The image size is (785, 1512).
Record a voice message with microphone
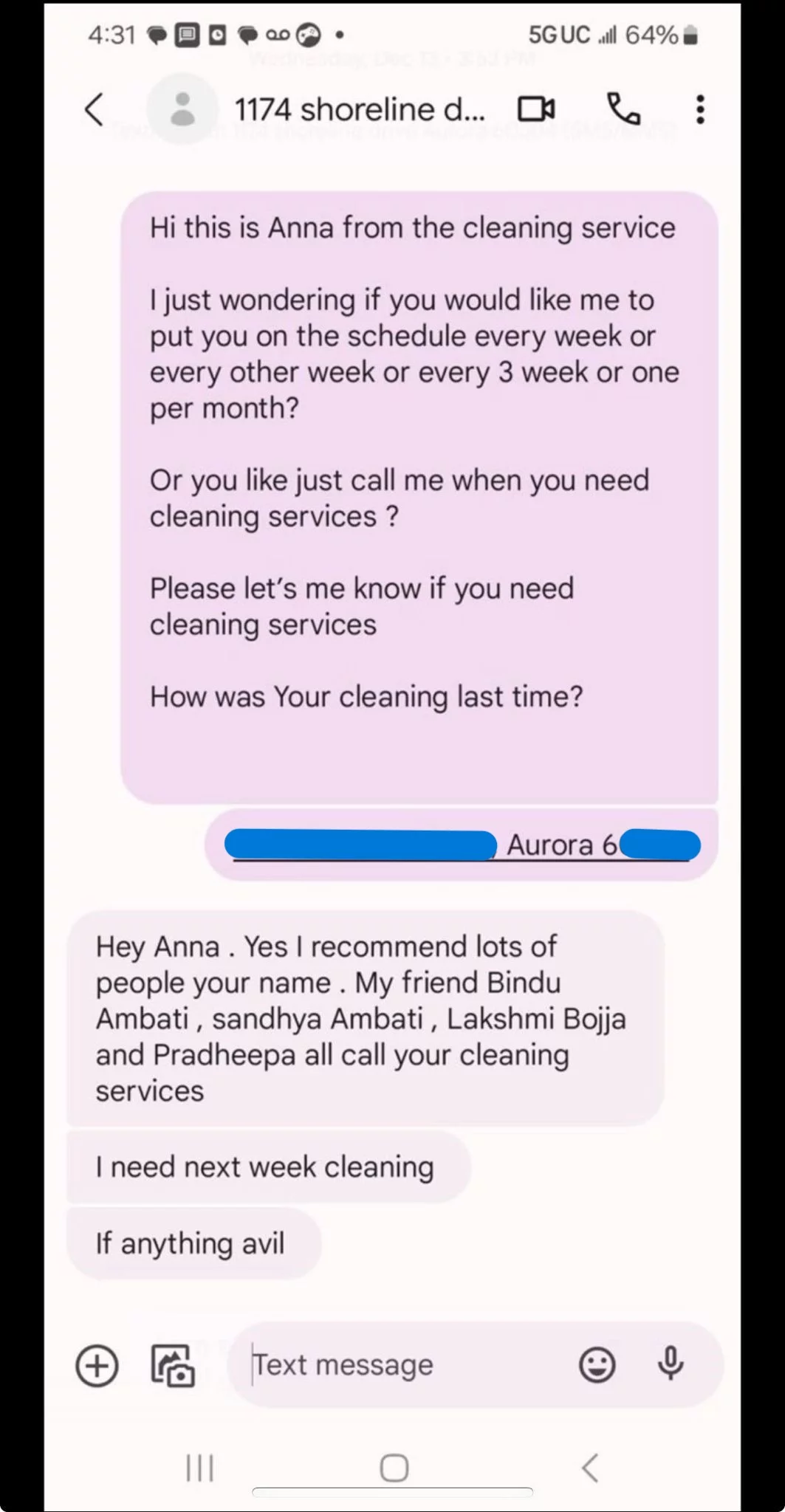point(671,1364)
